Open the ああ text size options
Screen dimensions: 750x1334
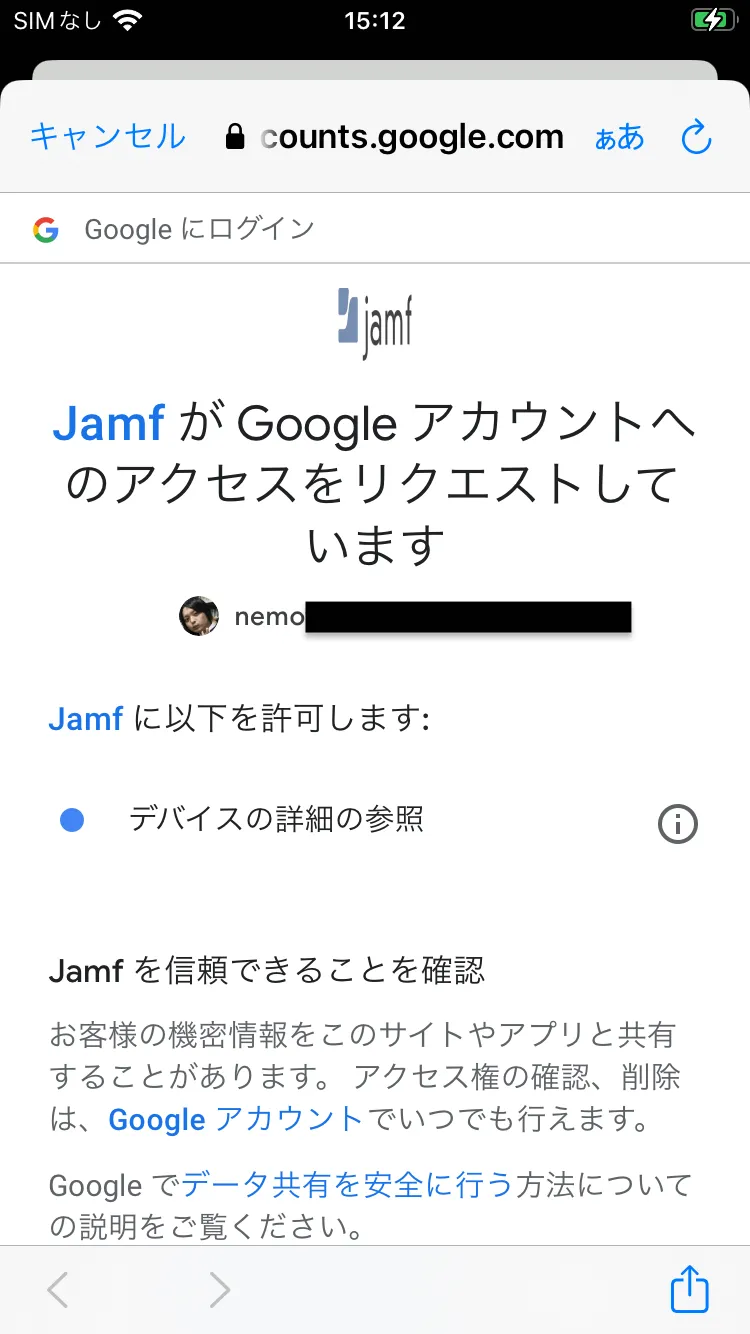619,137
